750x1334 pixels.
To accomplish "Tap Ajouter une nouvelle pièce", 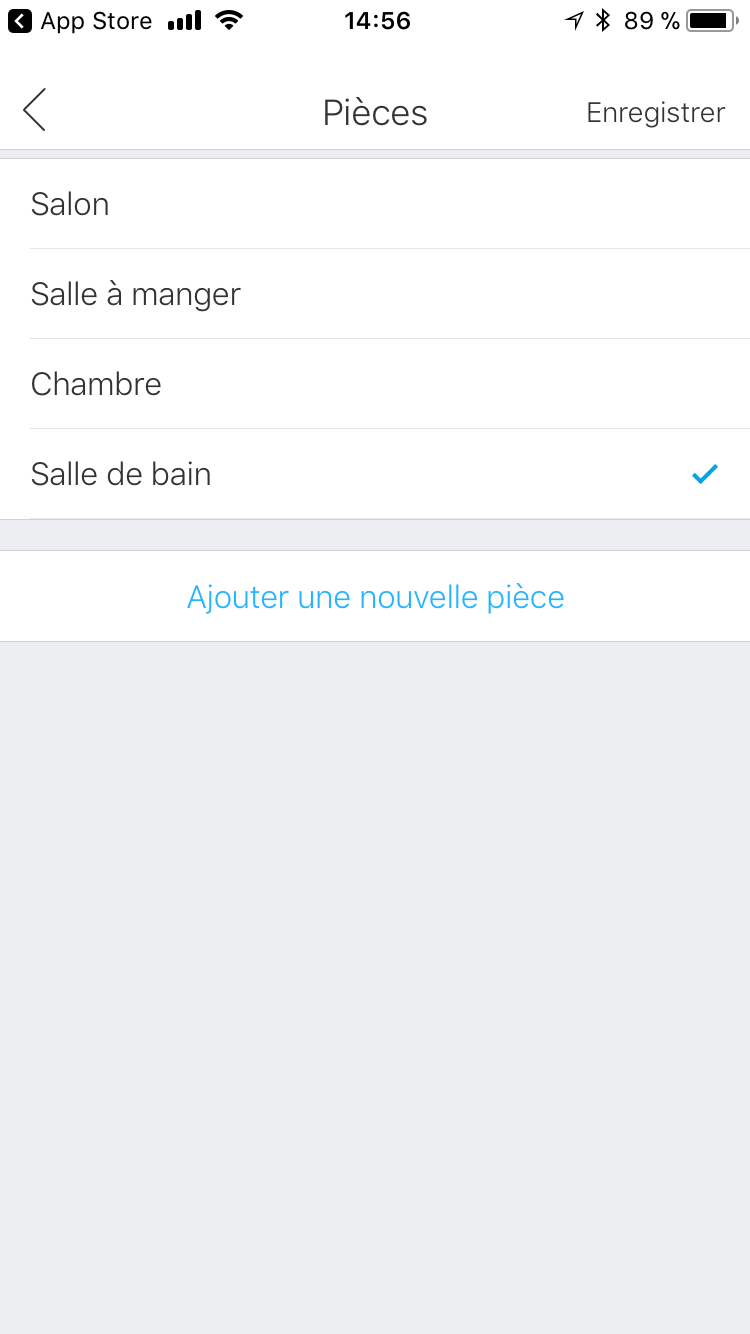I will pyautogui.click(x=375, y=597).
